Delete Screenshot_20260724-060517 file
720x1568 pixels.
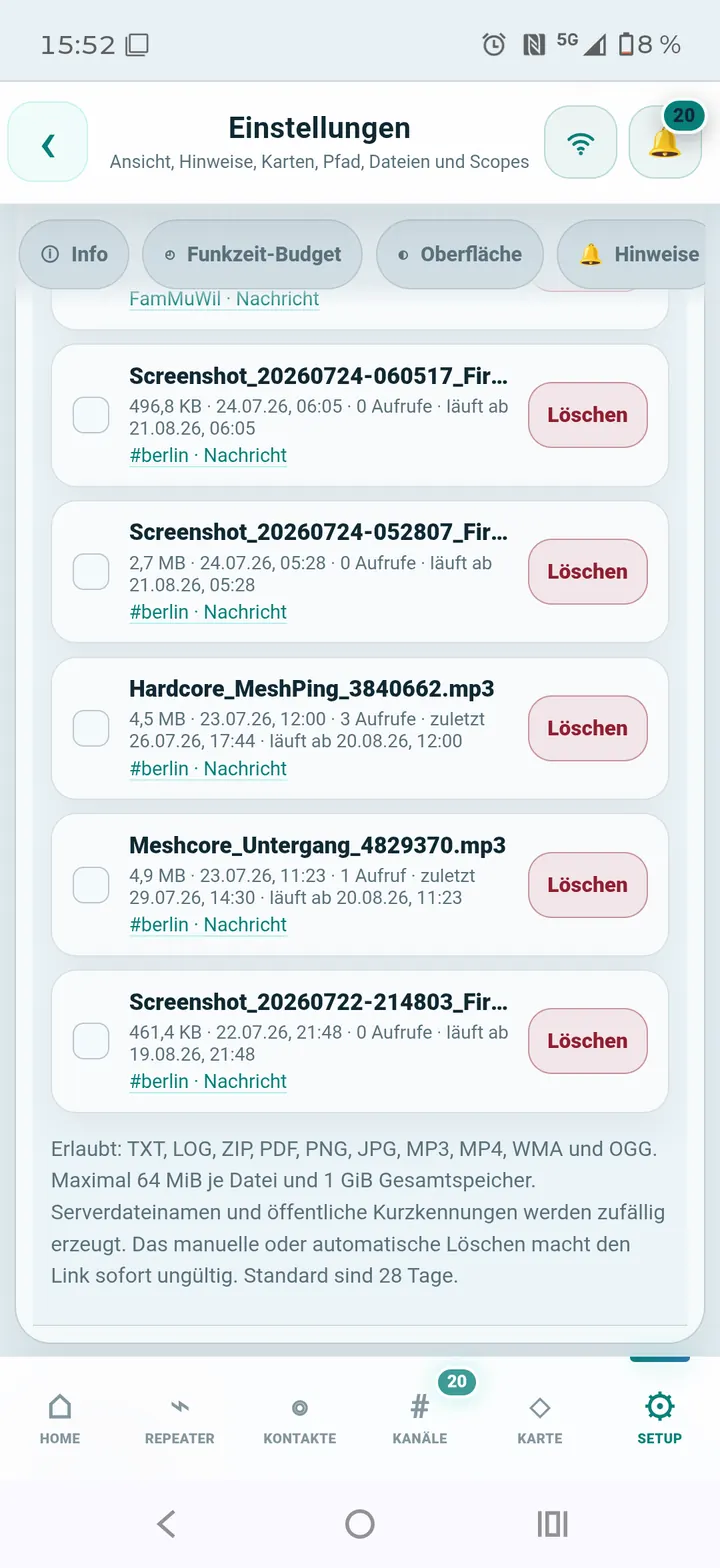(588, 415)
